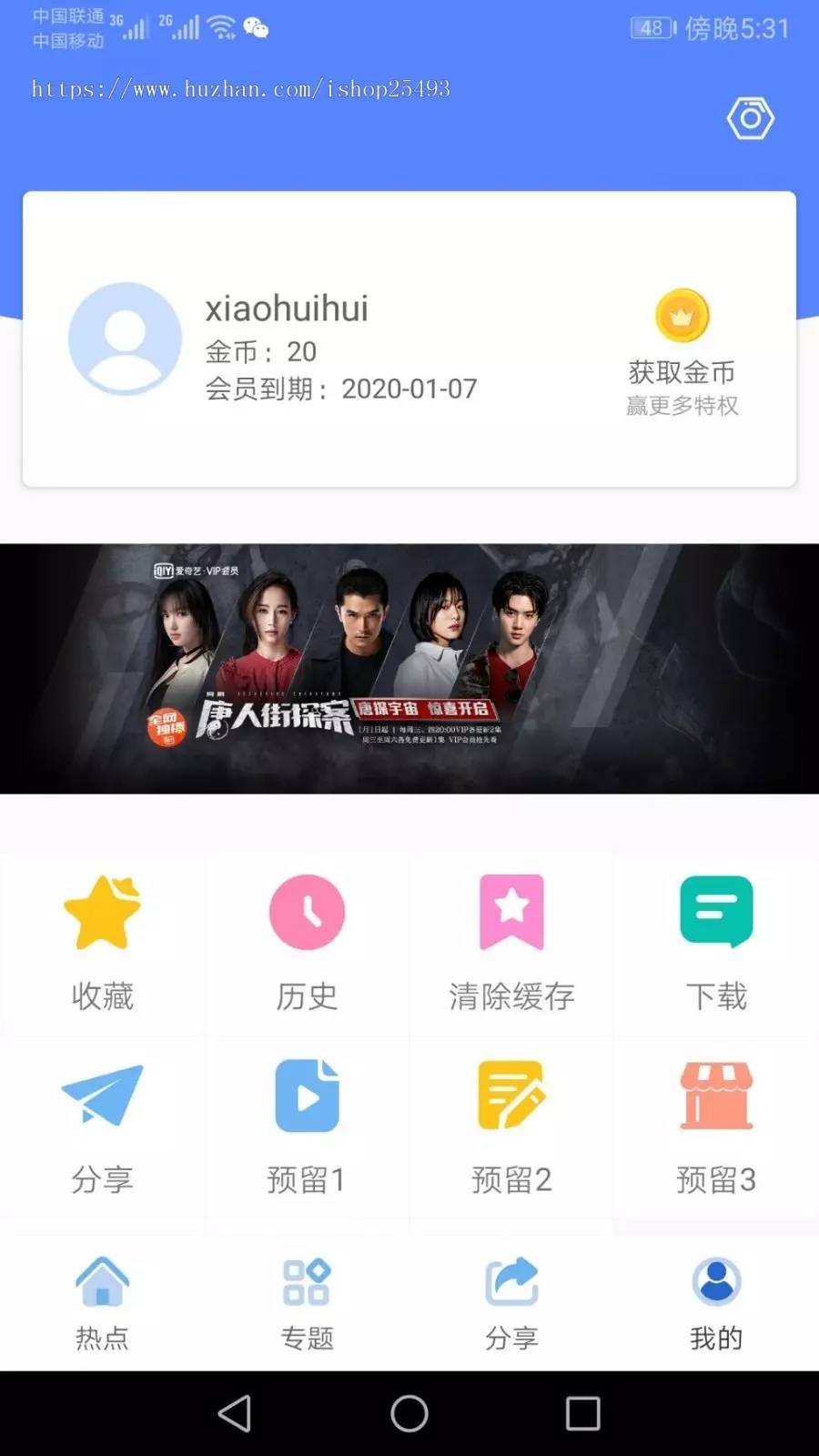Go to the 分享 bottom tab
Screen dimensions: 819x1456
click(x=511, y=1303)
